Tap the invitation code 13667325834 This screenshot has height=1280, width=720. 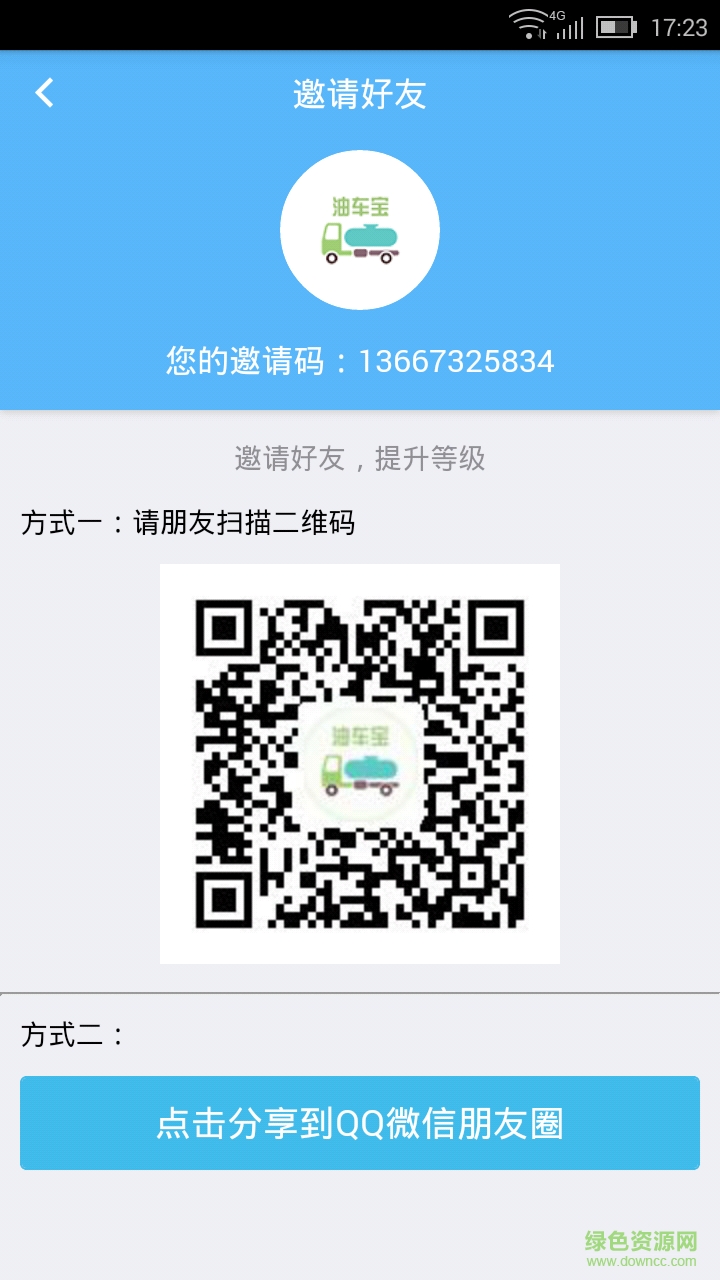[x=360, y=361]
